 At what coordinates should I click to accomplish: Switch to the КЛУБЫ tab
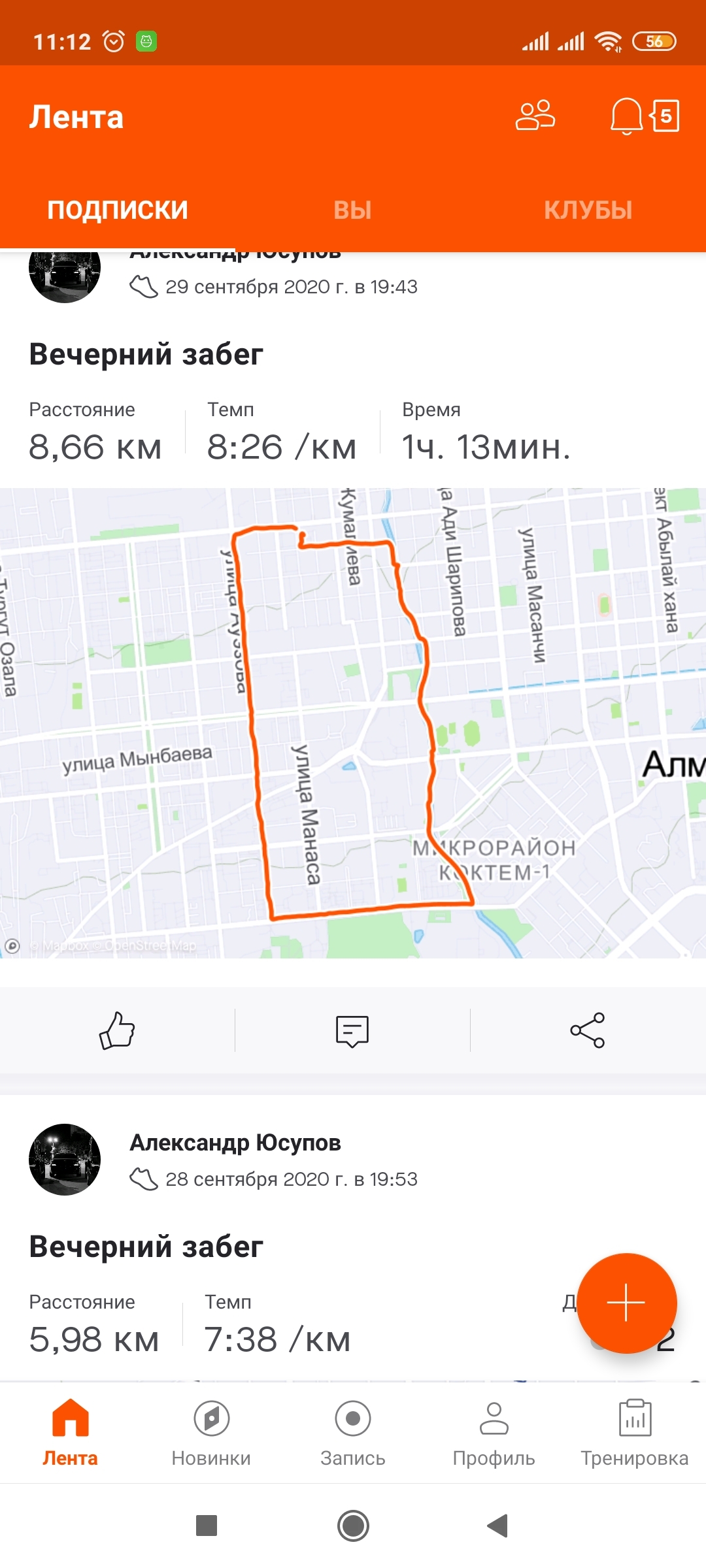(588, 210)
